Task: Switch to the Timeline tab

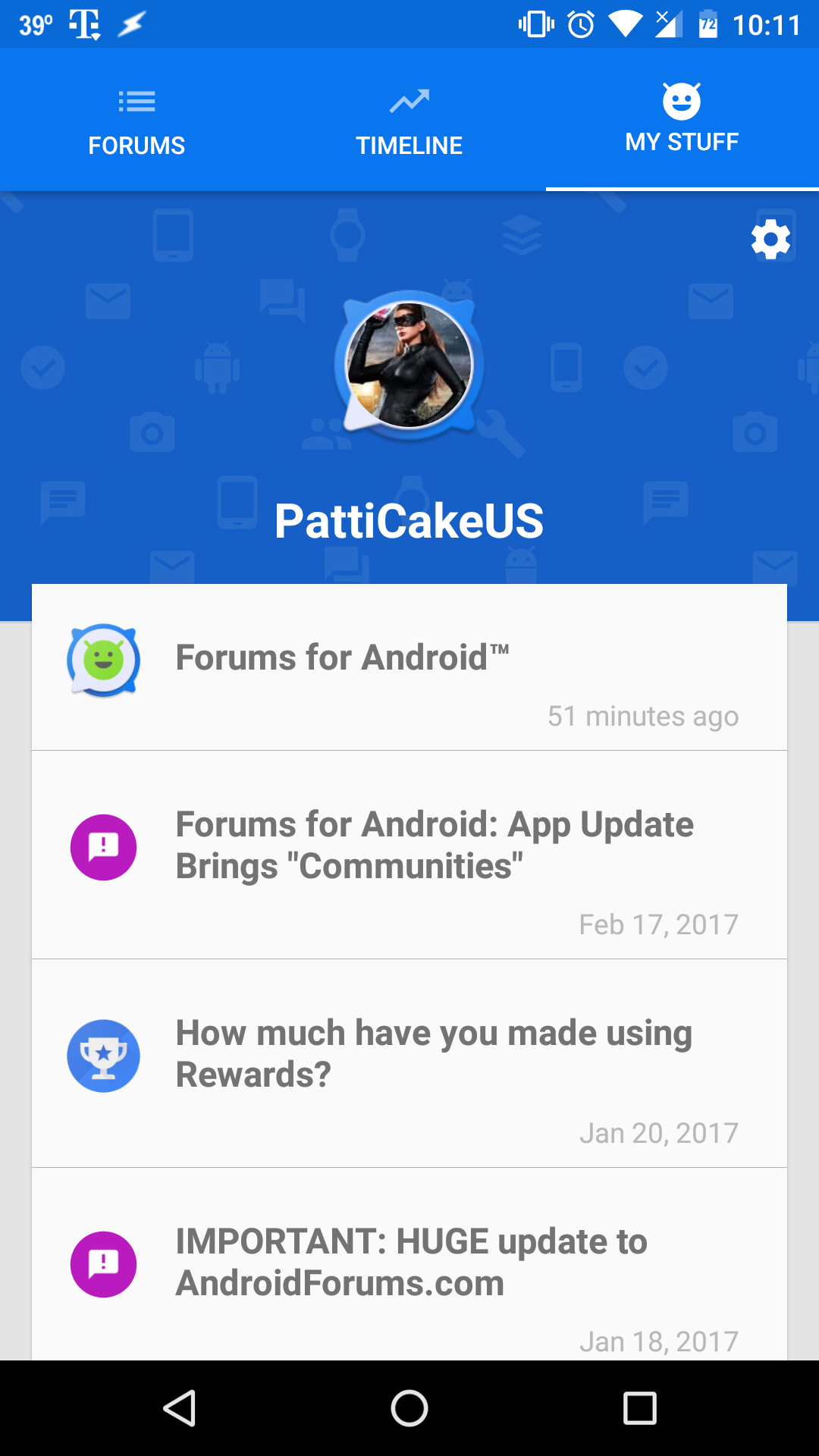Action: 409,121
